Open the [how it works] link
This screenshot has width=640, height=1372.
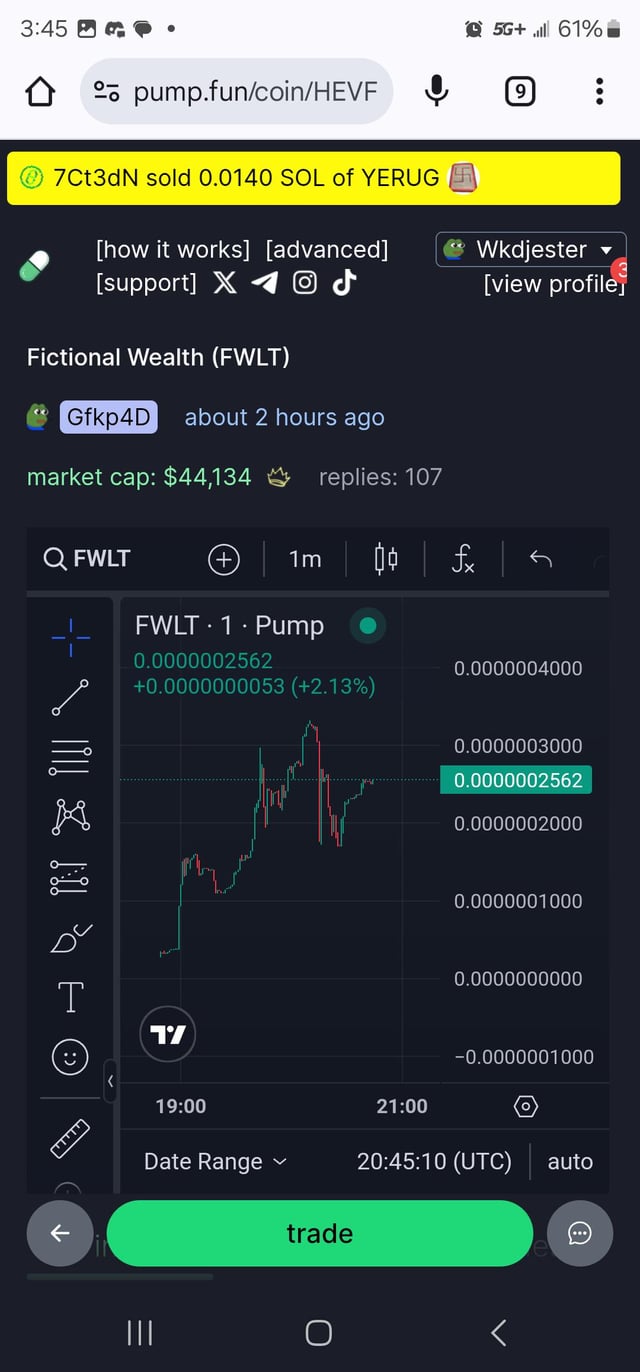click(173, 249)
